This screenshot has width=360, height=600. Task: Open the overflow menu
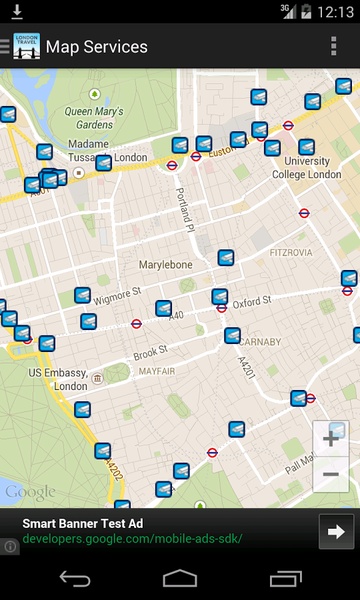pos(334,46)
